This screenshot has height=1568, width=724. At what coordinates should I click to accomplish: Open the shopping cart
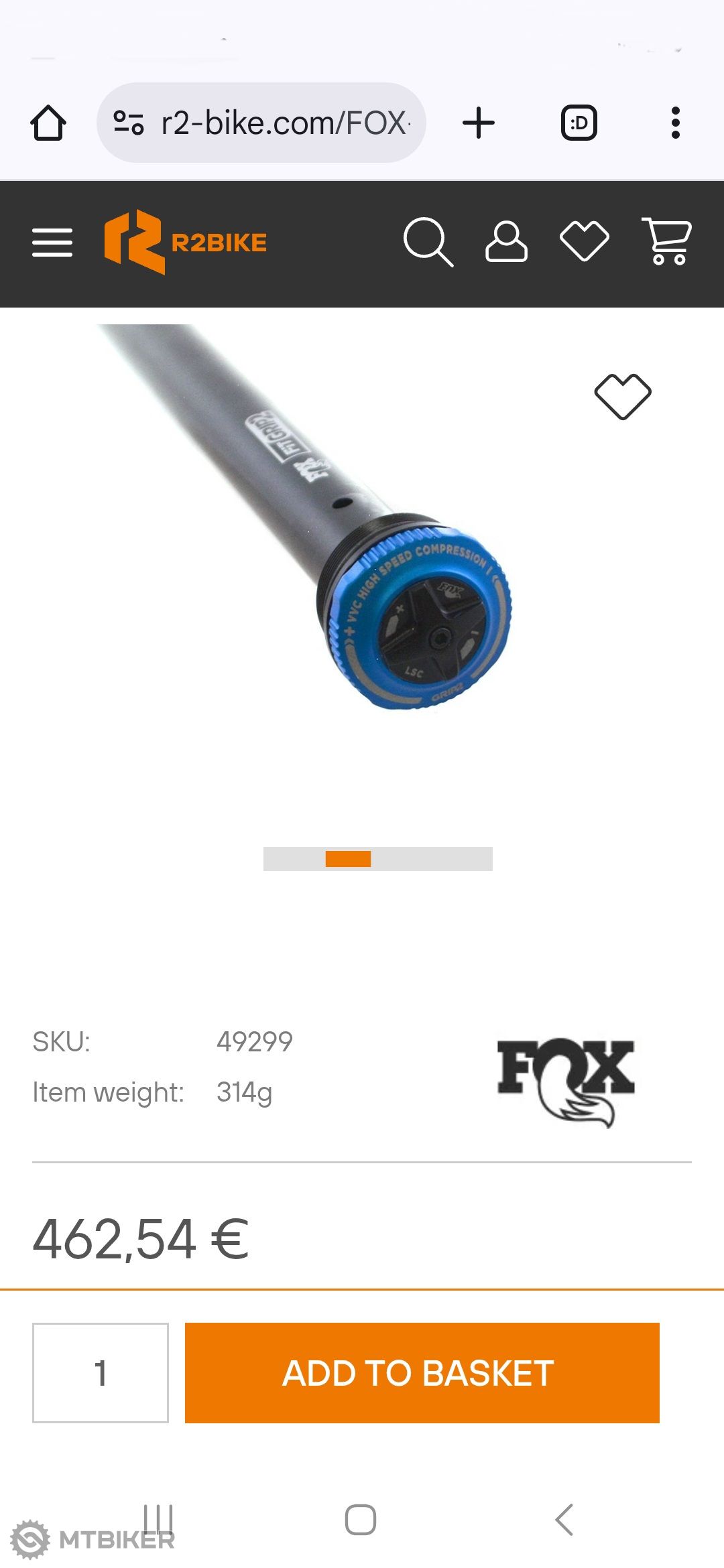[666, 241]
